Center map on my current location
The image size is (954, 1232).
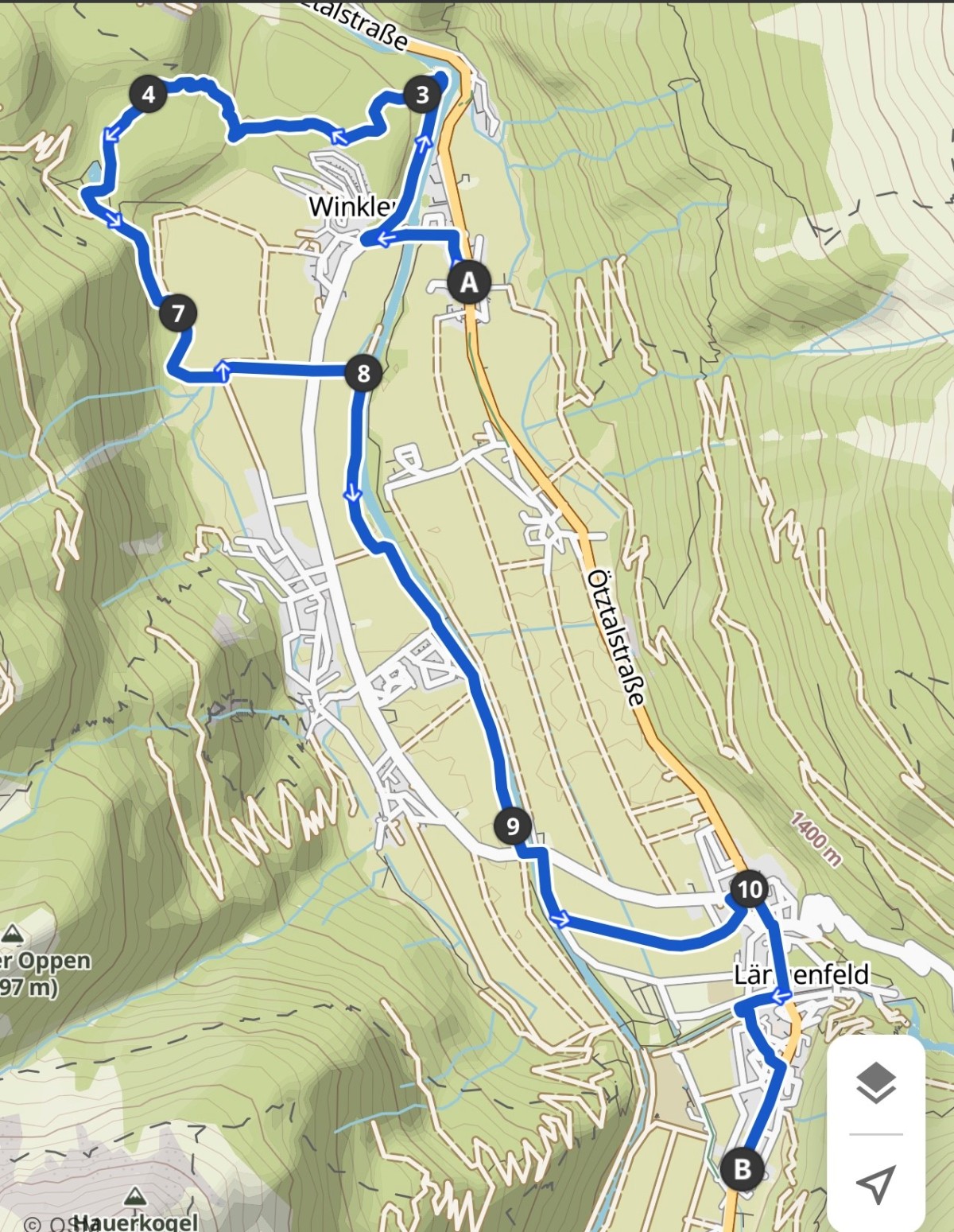tap(876, 1183)
